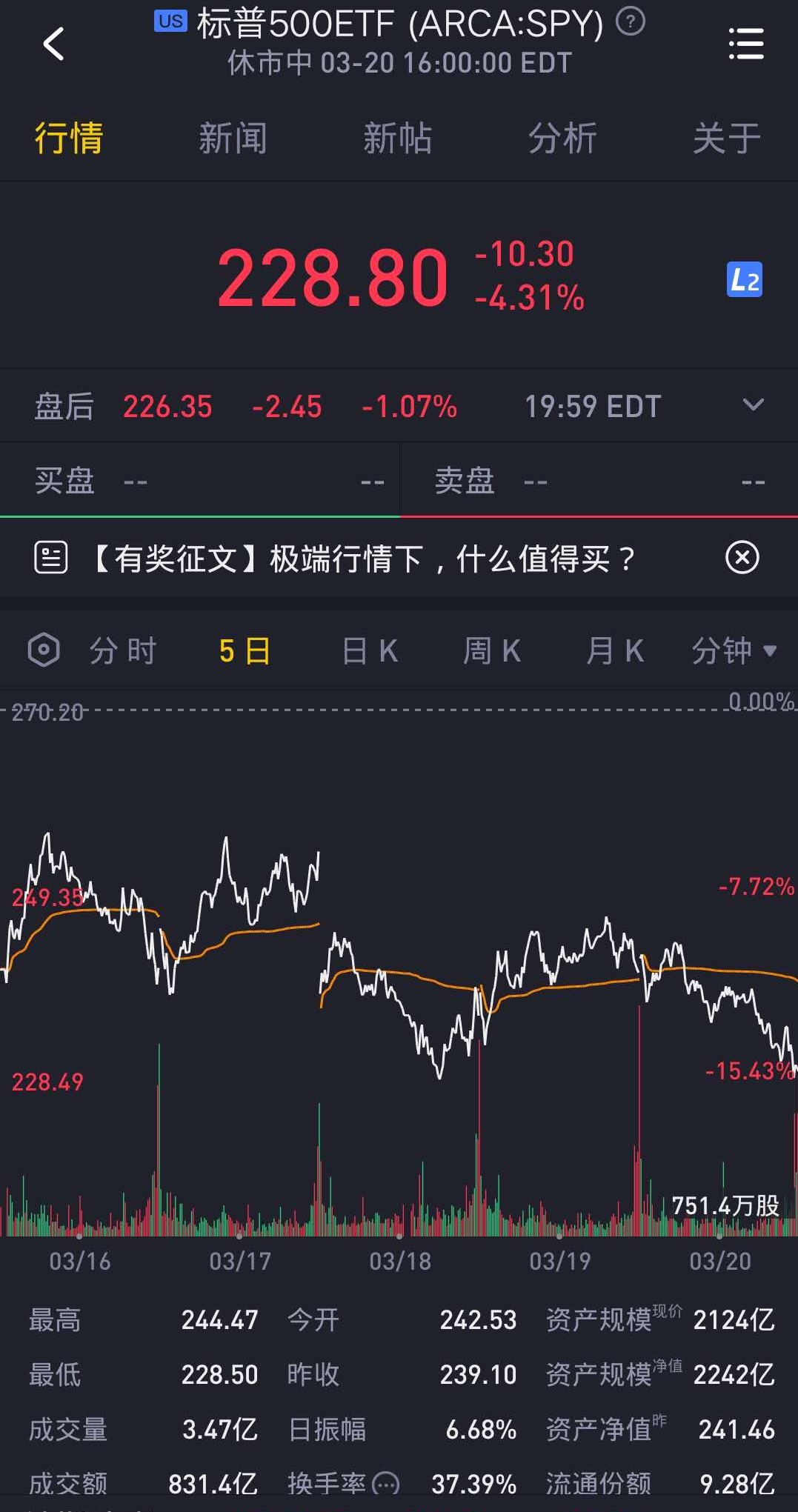Open the 分钟 interval dropdown

click(734, 651)
